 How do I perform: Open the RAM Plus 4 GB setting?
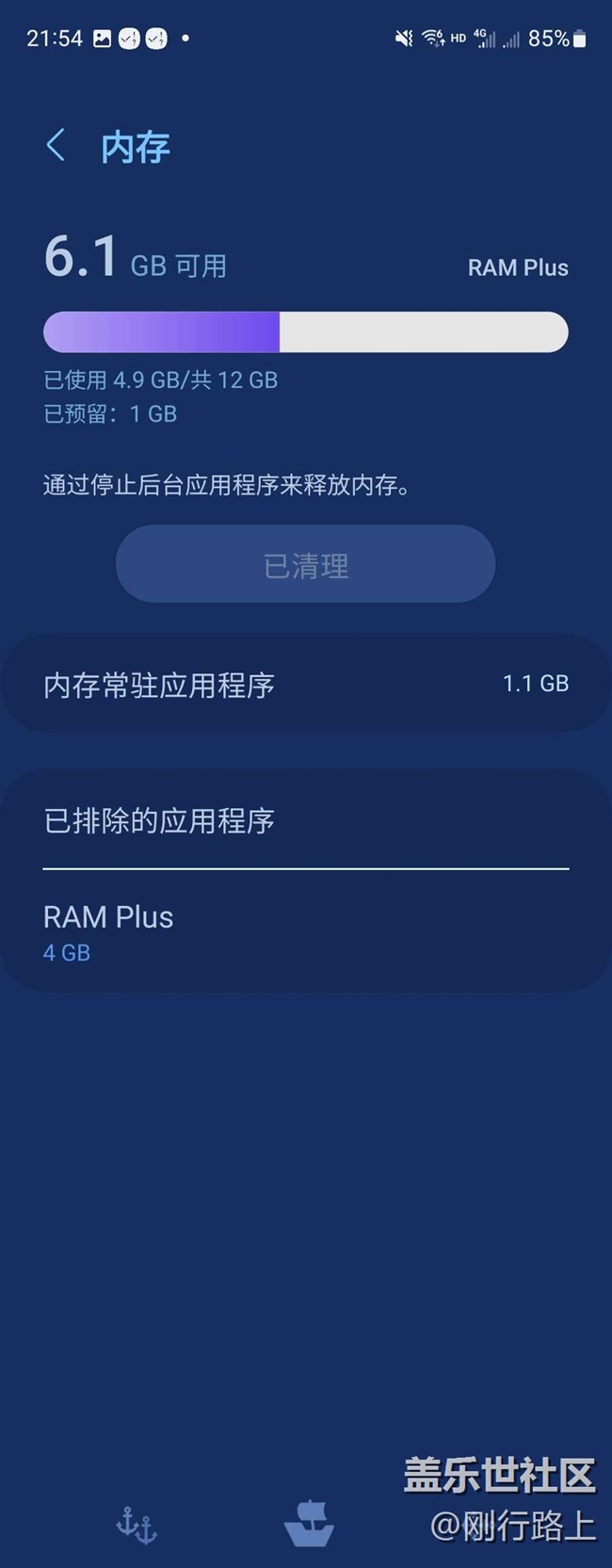pos(305,931)
